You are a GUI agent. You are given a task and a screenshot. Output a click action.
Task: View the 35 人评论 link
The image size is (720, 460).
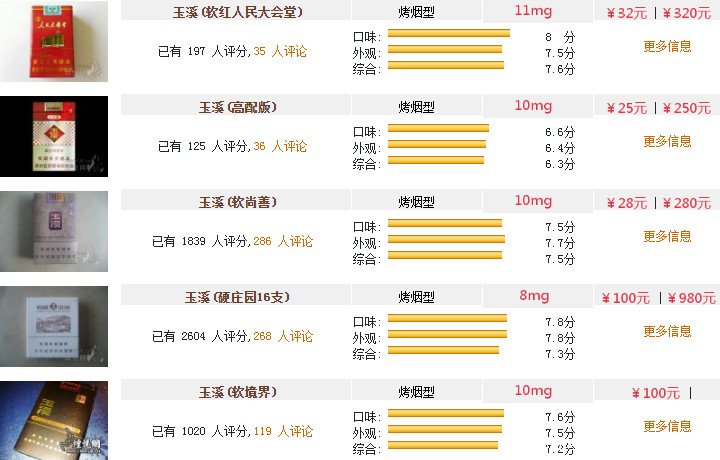point(280,51)
